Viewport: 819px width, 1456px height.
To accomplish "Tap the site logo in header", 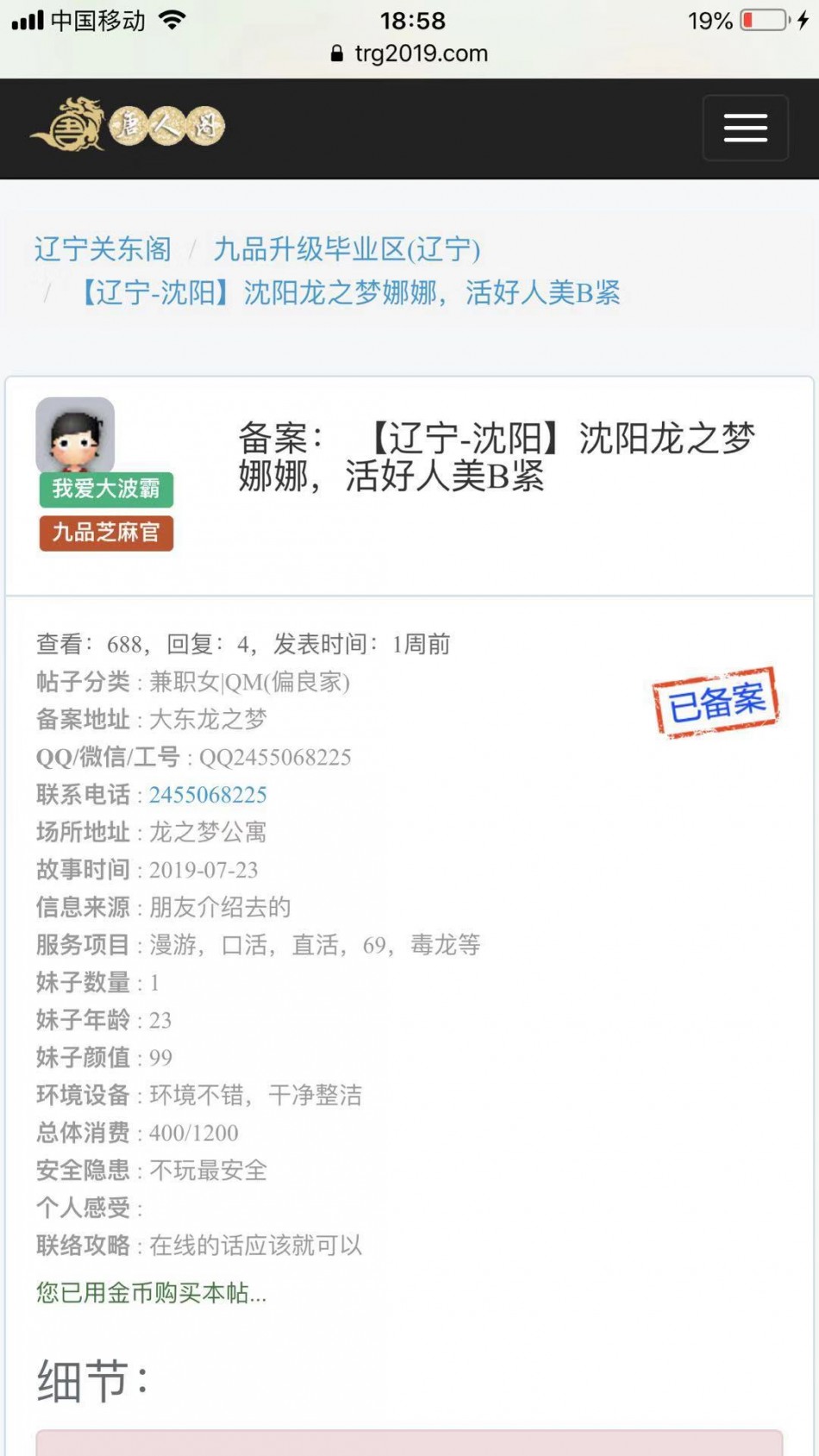I will (128, 126).
